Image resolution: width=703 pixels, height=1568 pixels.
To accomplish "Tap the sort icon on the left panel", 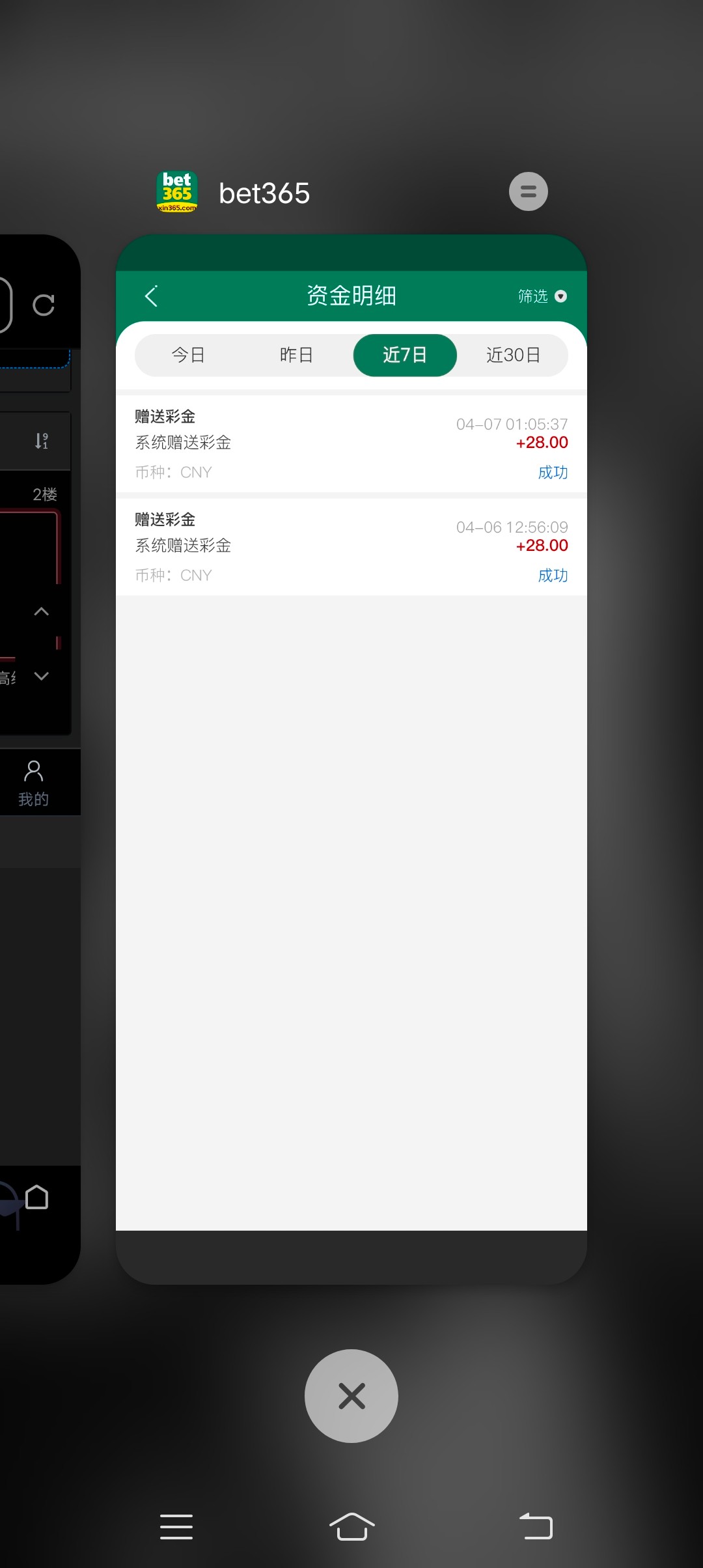I will tap(42, 440).
